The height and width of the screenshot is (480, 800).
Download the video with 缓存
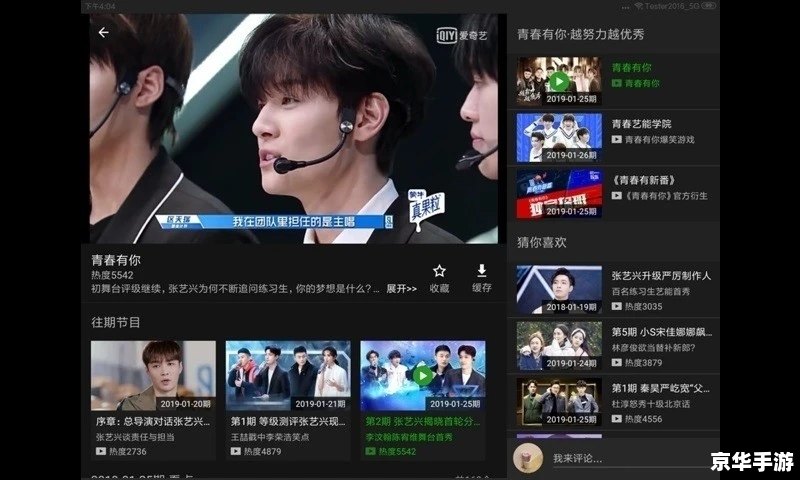pyautogui.click(x=482, y=278)
